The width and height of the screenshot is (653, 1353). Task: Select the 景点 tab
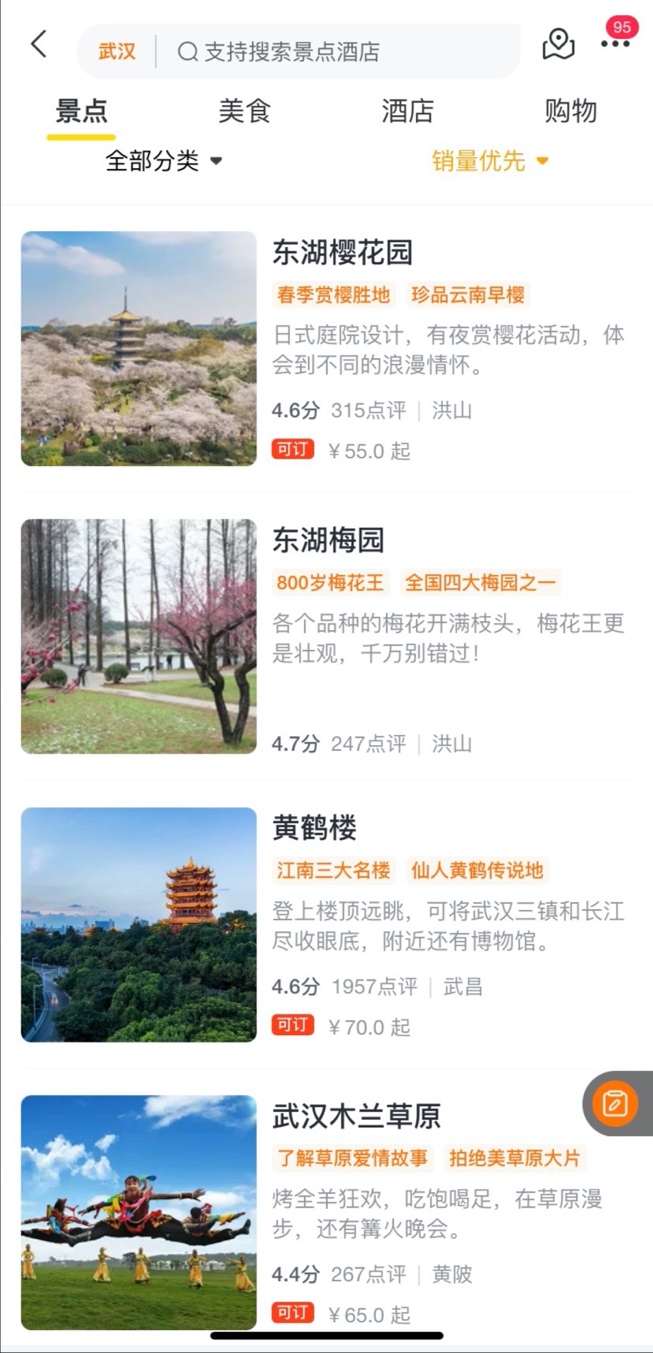pyautogui.click(x=82, y=111)
